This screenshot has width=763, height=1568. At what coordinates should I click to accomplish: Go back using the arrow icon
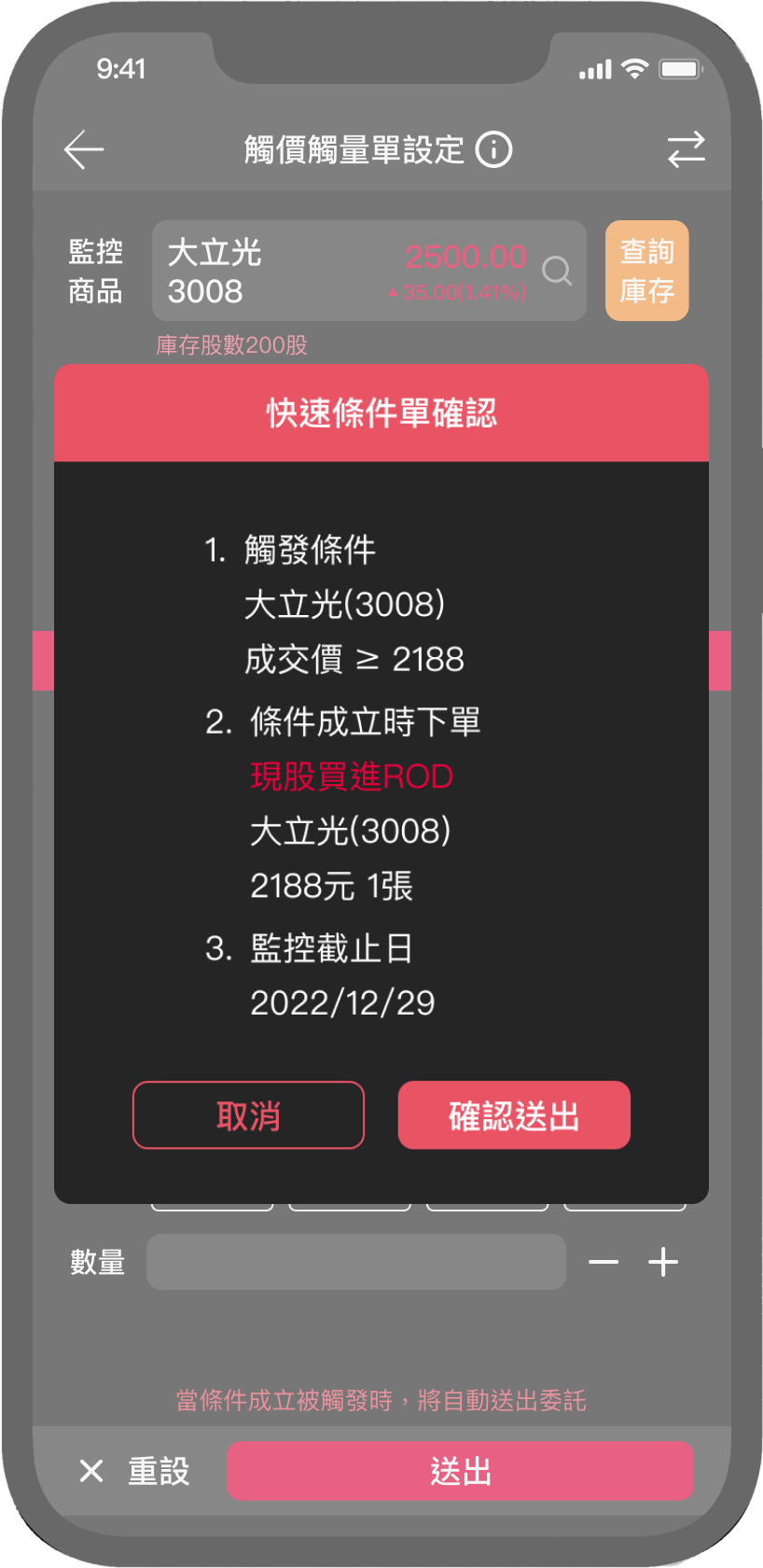84,149
